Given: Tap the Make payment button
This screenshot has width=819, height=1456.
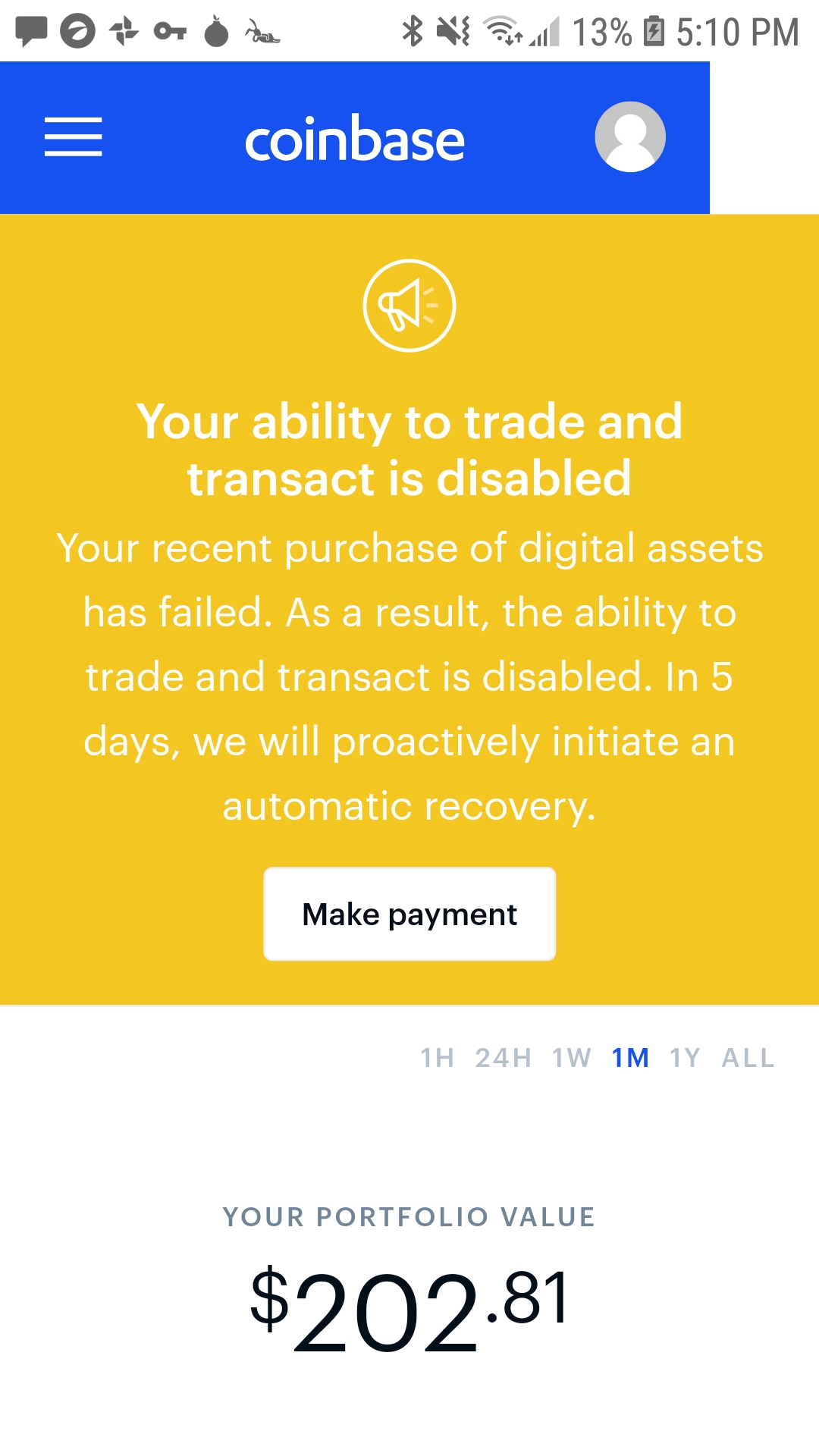Looking at the screenshot, I should [x=409, y=914].
